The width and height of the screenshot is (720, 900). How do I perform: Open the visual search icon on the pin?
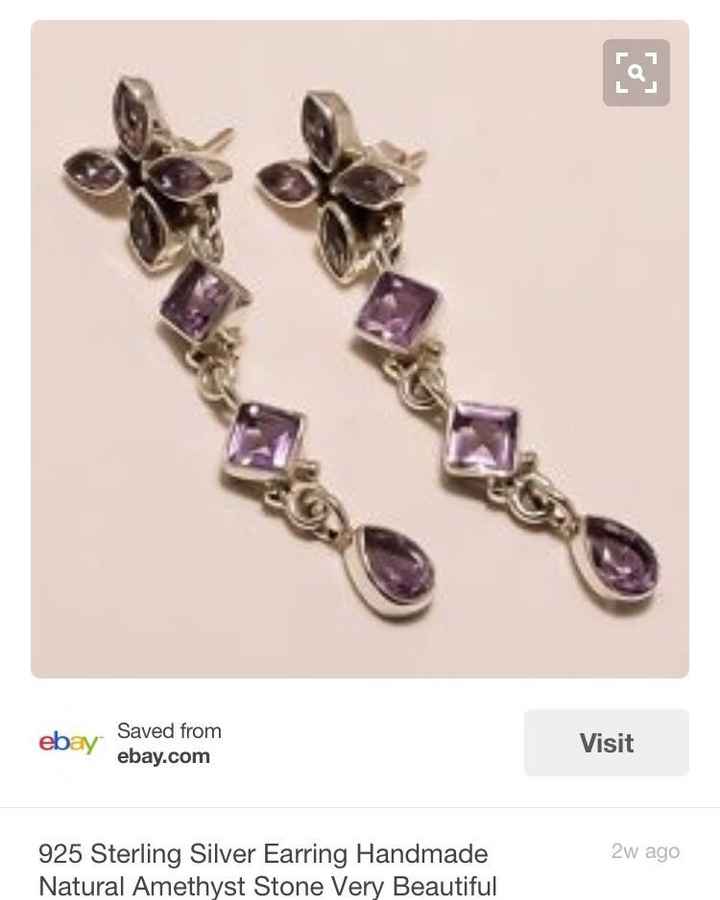[x=636, y=73]
